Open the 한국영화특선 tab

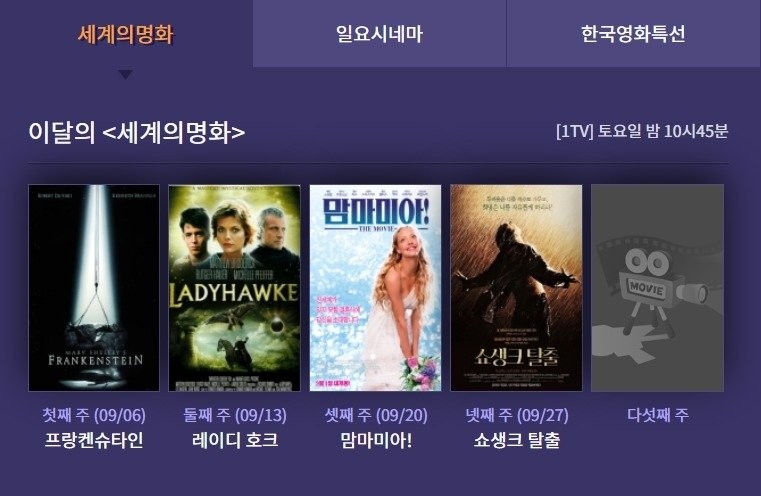(633, 34)
